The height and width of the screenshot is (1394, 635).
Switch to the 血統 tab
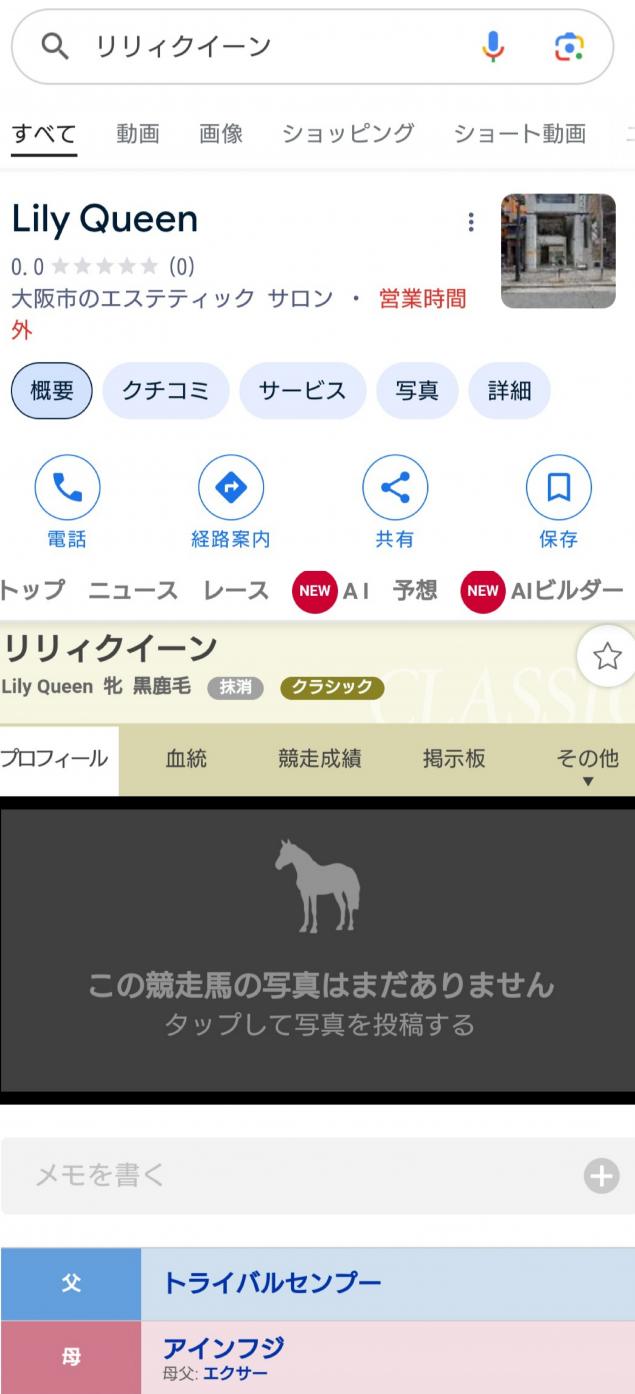[x=186, y=759]
